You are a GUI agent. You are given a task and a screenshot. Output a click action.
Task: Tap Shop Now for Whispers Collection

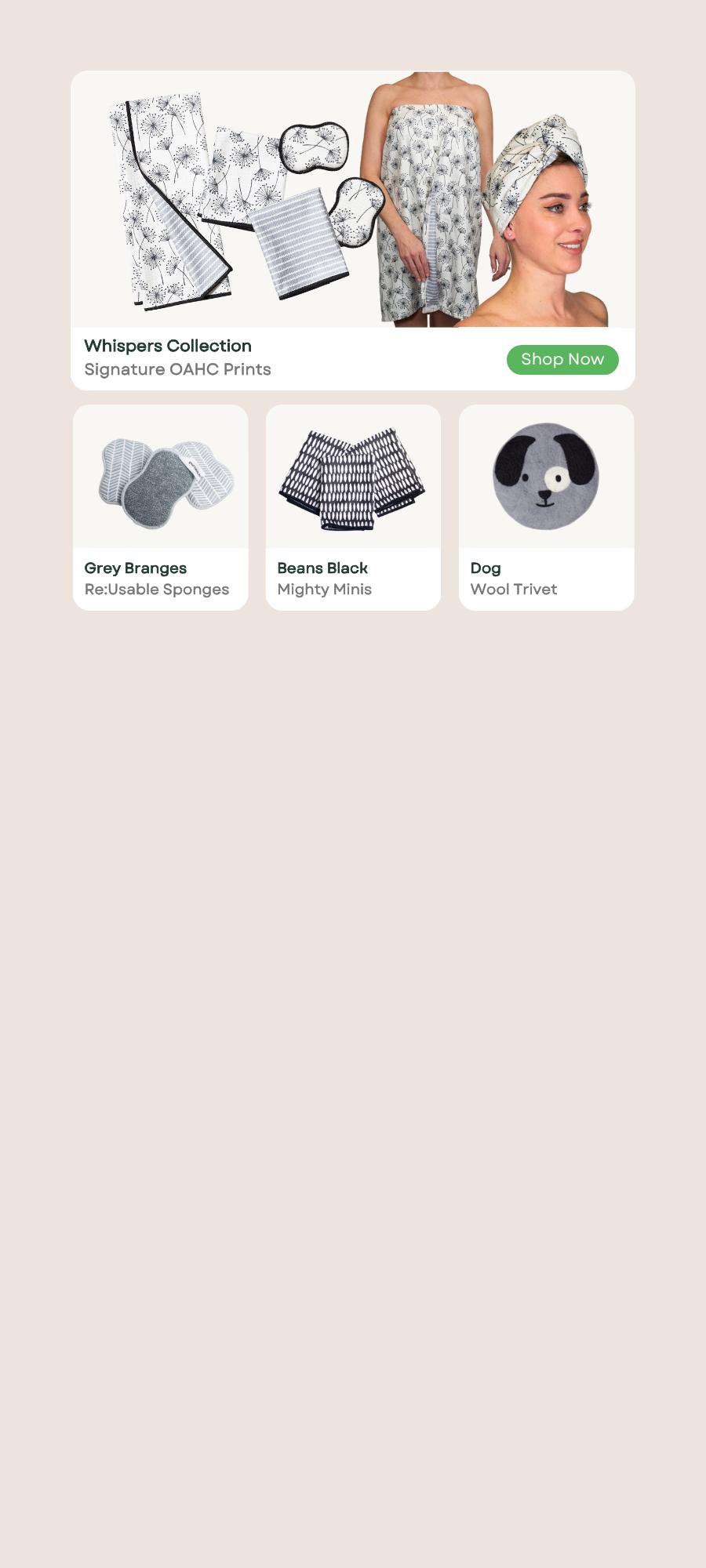(x=562, y=360)
